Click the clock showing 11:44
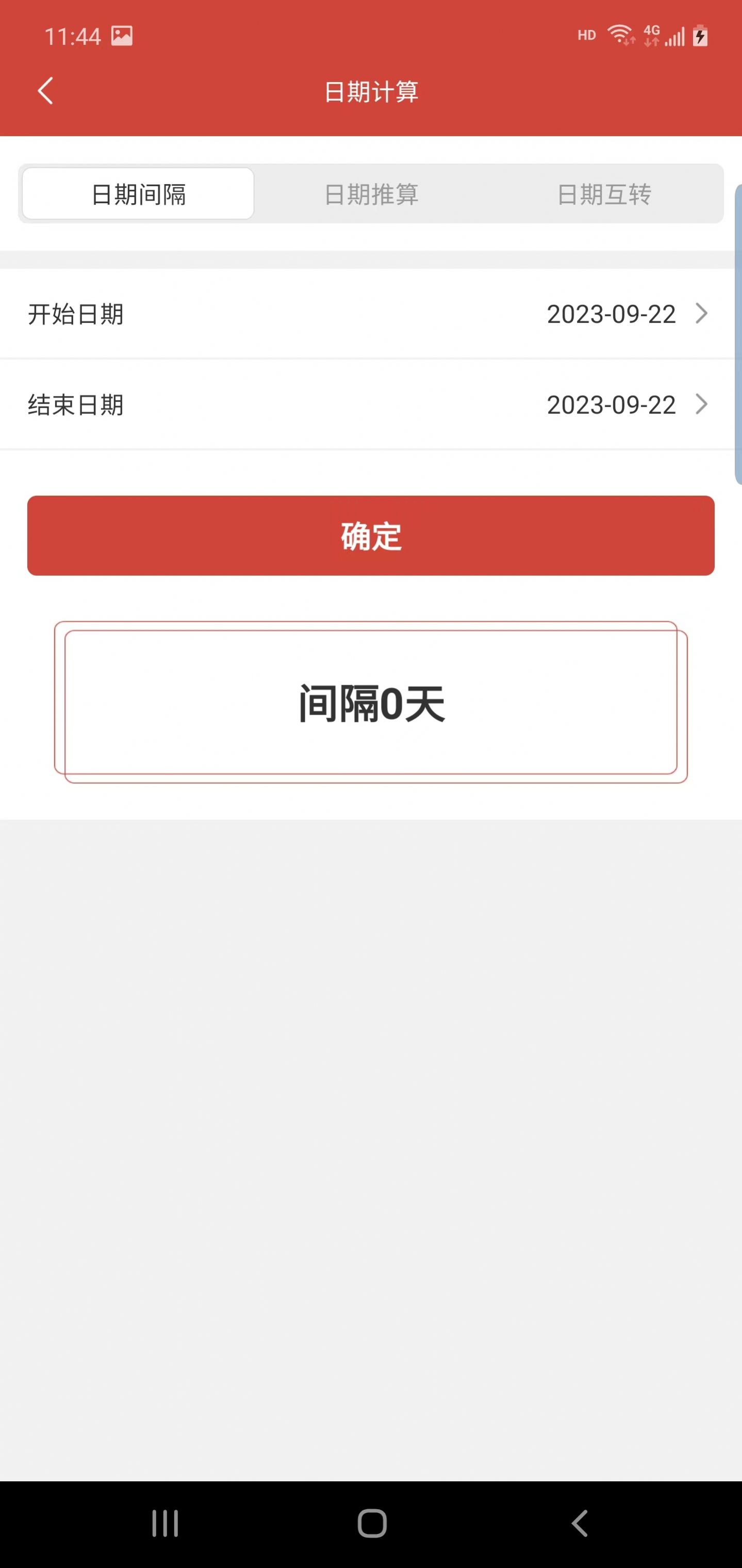 (x=73, y=35)
